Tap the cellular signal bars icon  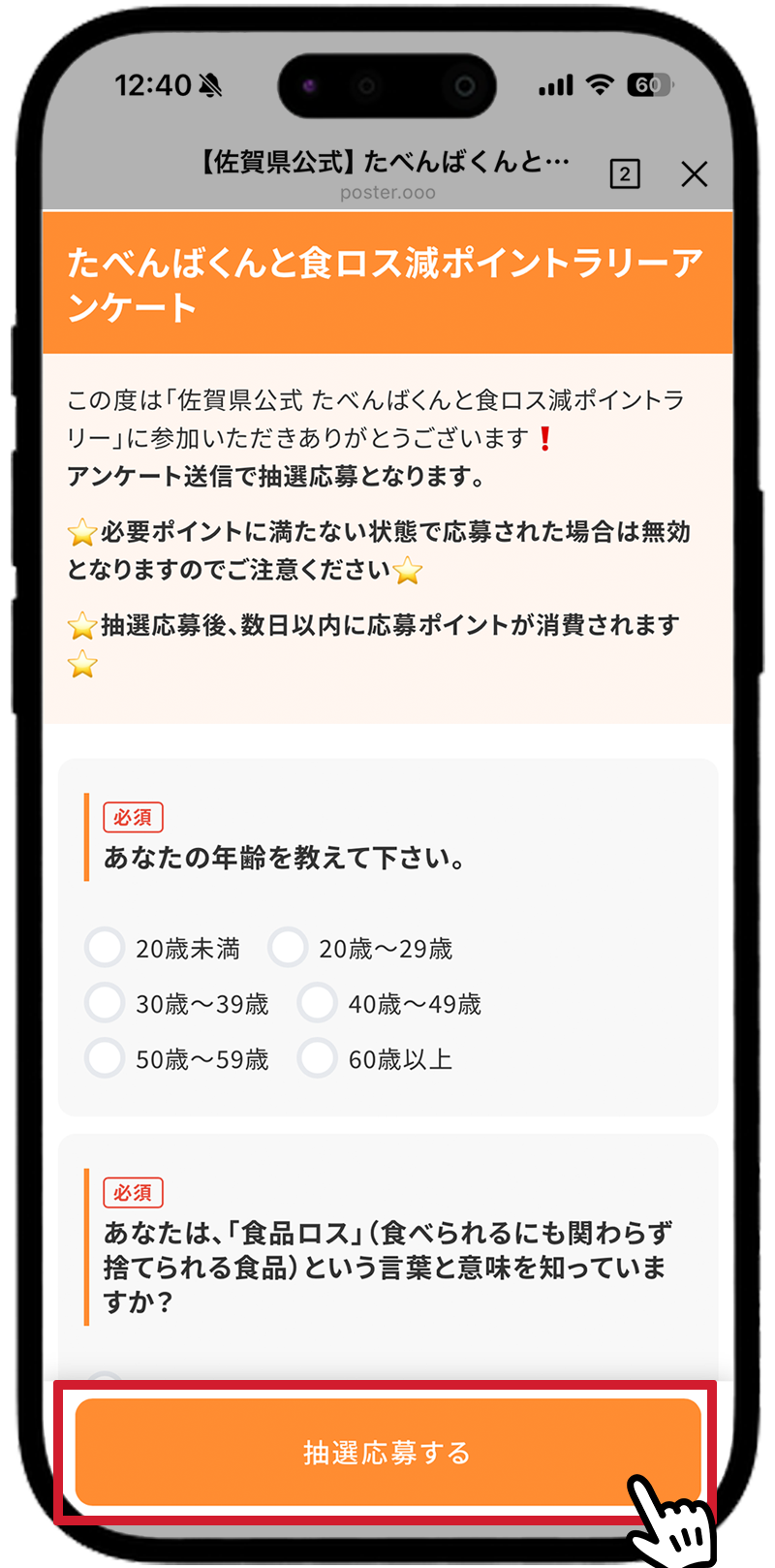(x=553, y=85)
